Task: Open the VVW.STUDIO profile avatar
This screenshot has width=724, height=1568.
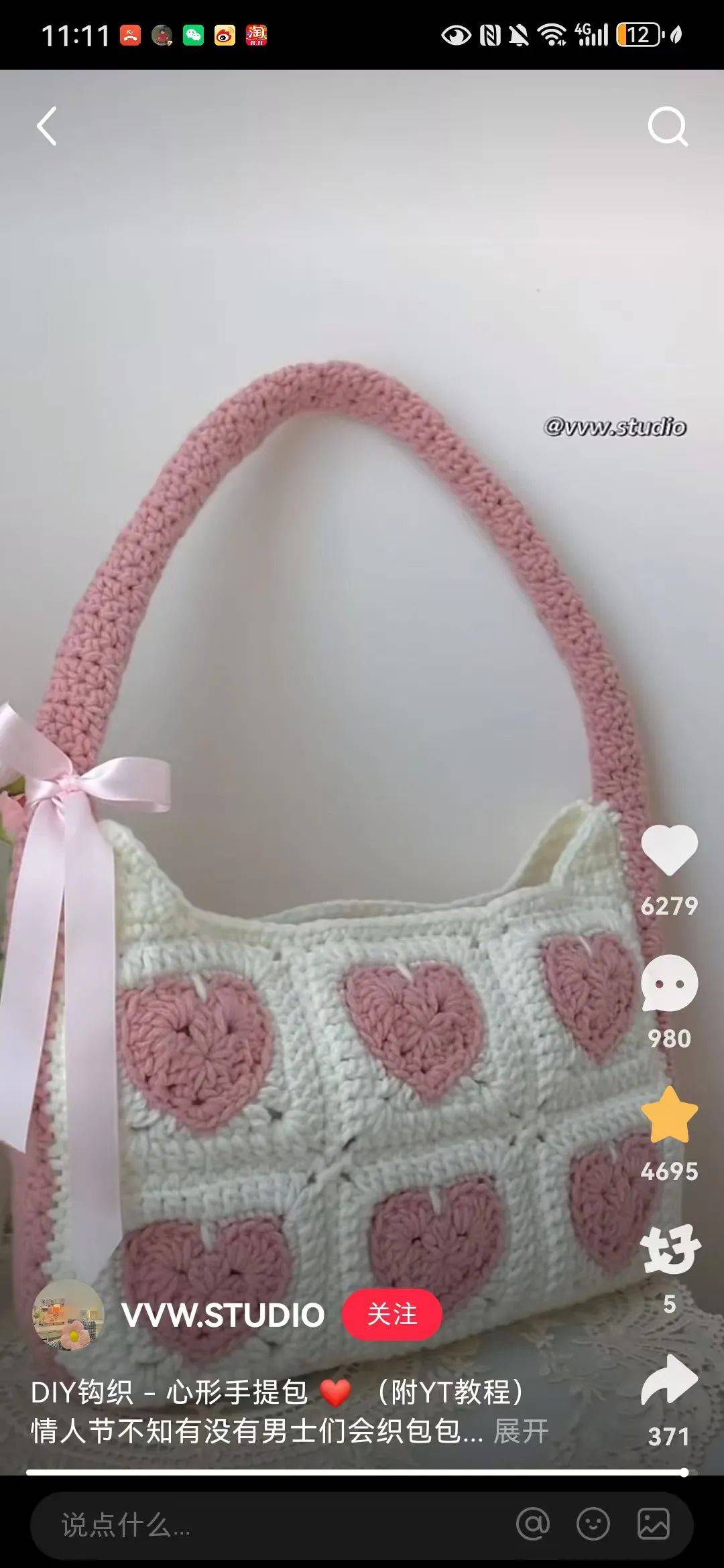Action: pyautogui.click(x=68, y=1314)
